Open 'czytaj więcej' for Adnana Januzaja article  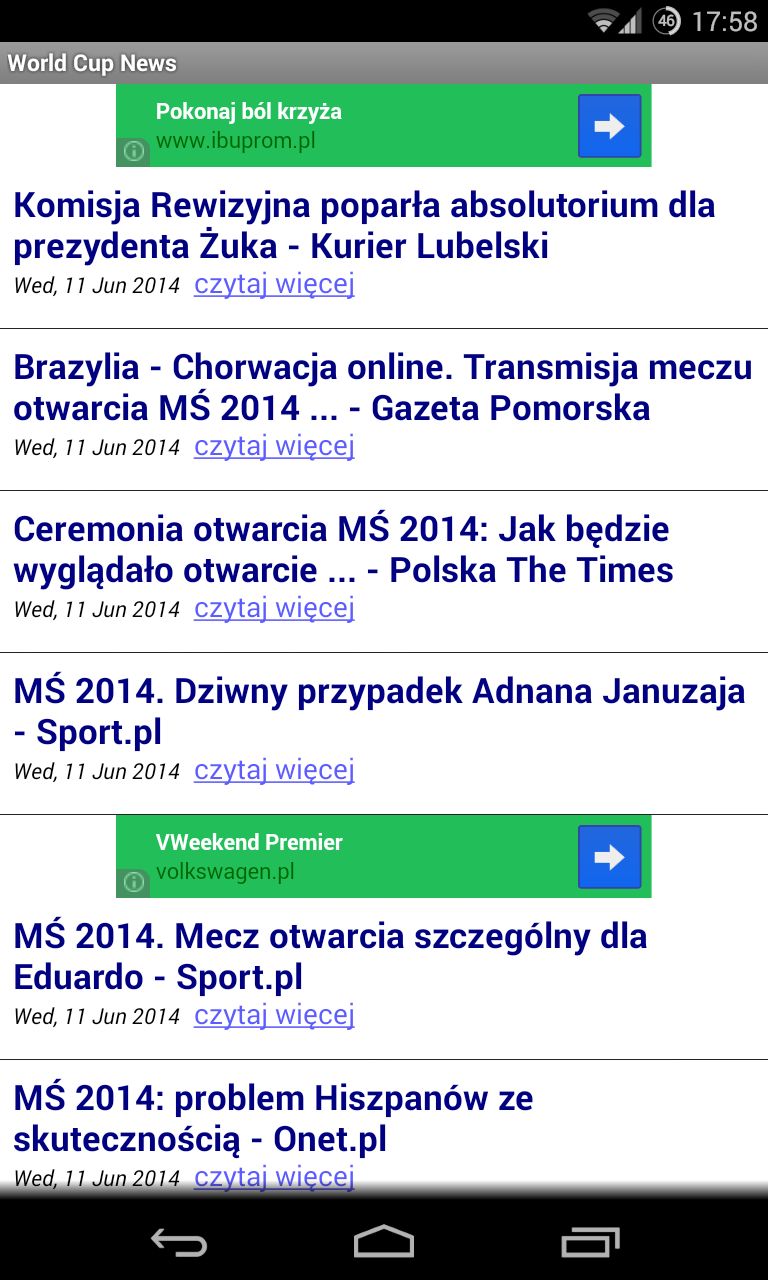274,770
